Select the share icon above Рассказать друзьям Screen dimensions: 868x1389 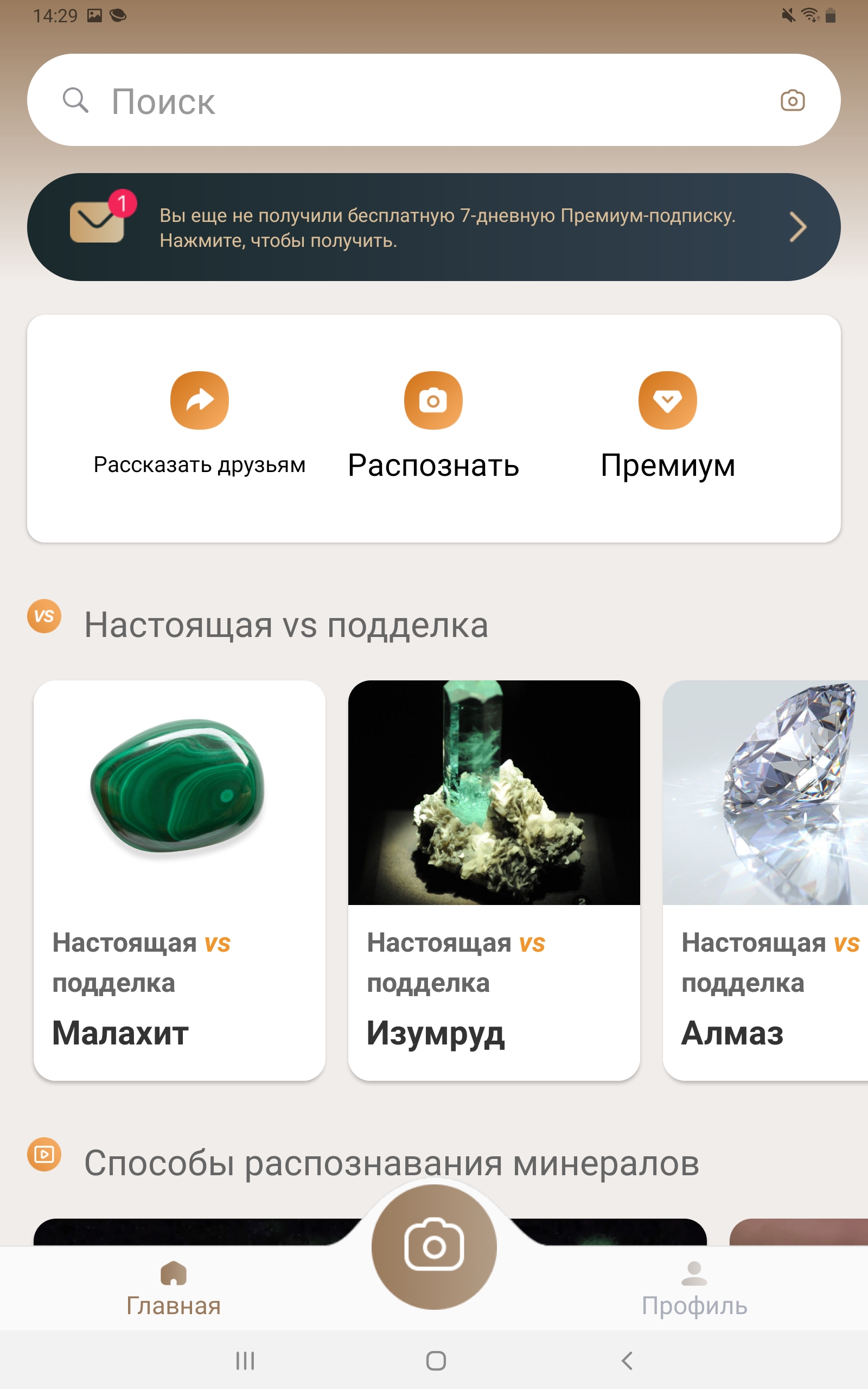(199, 399)
